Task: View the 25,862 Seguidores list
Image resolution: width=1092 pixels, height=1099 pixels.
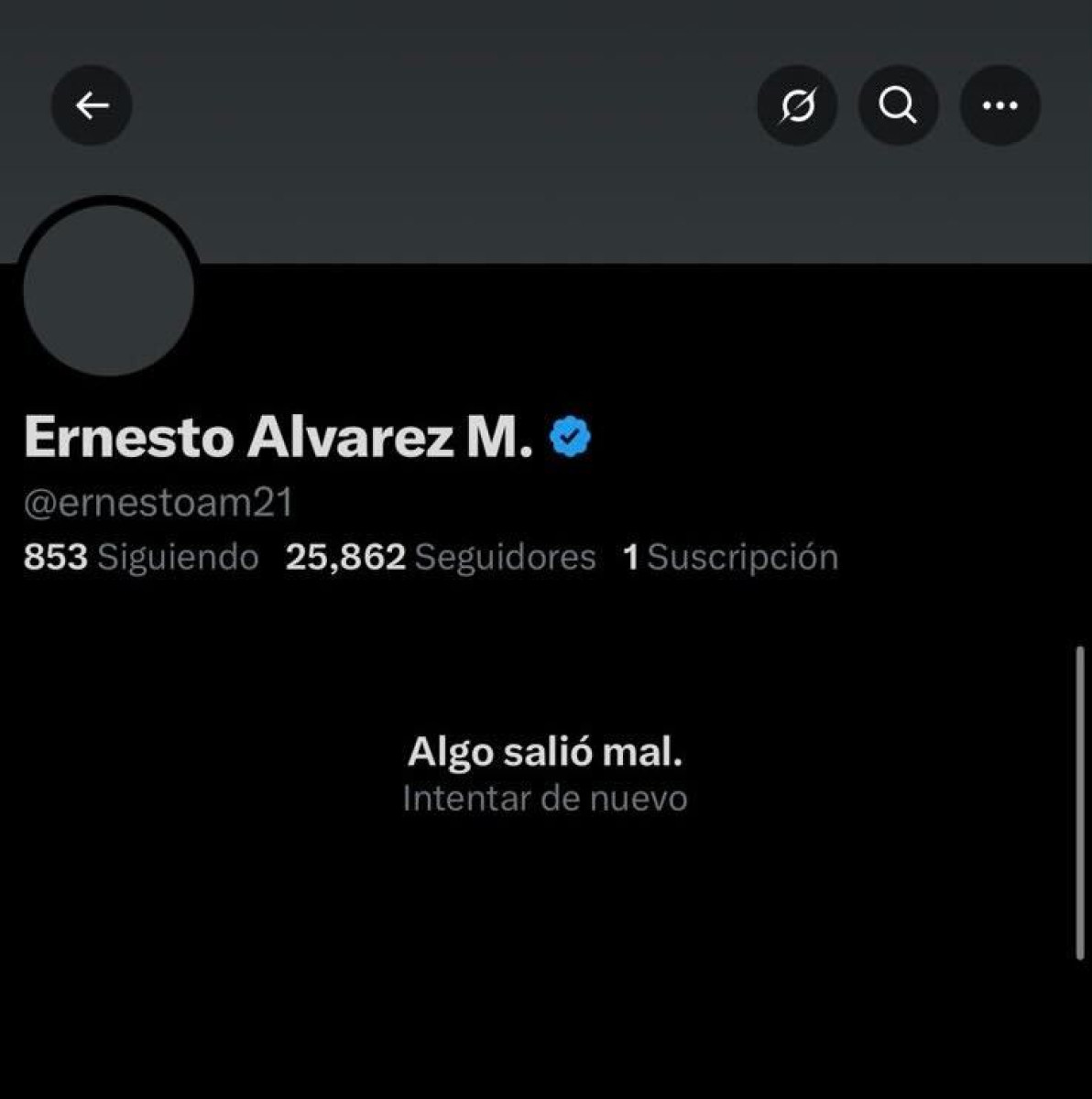Action: tap(440, 557)
